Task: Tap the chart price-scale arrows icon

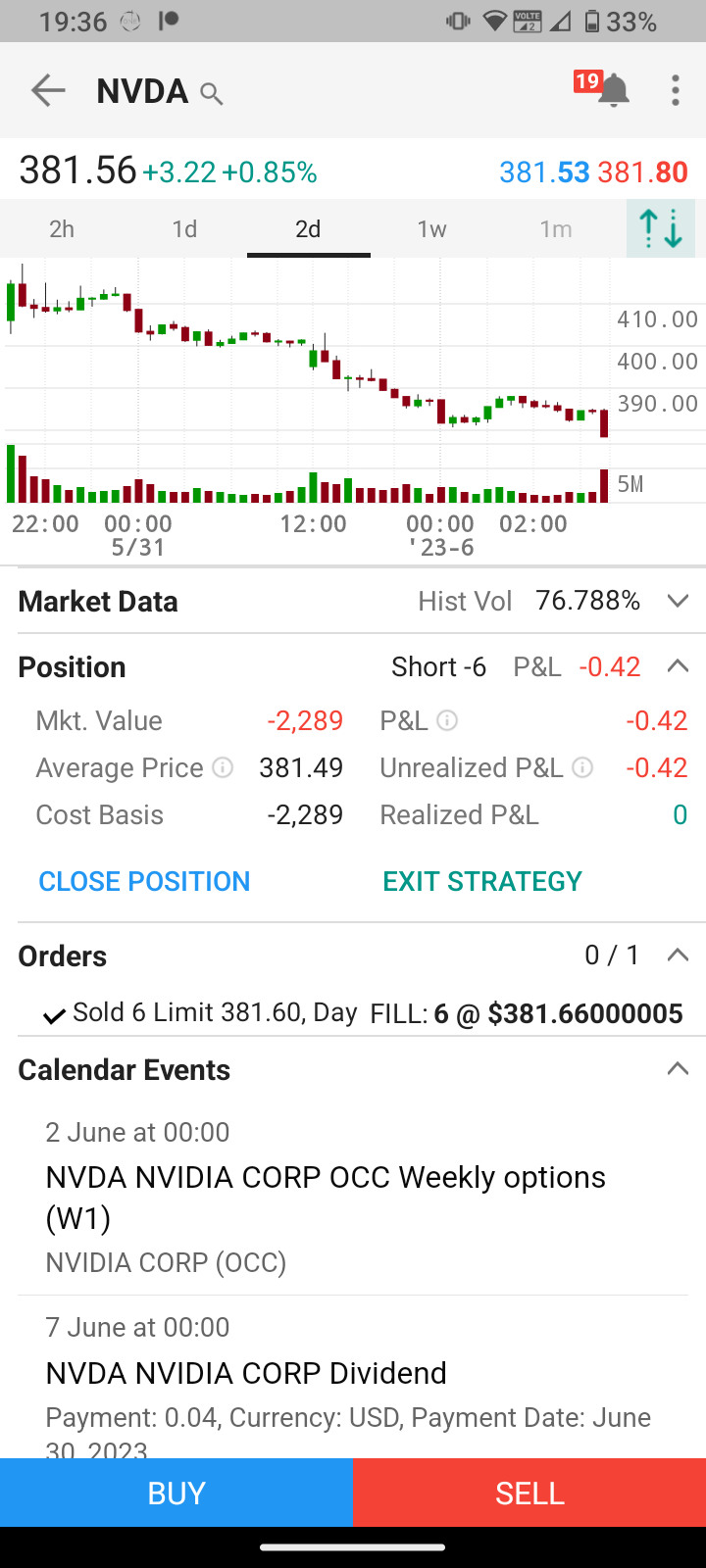Action: [x=661, y=227]
